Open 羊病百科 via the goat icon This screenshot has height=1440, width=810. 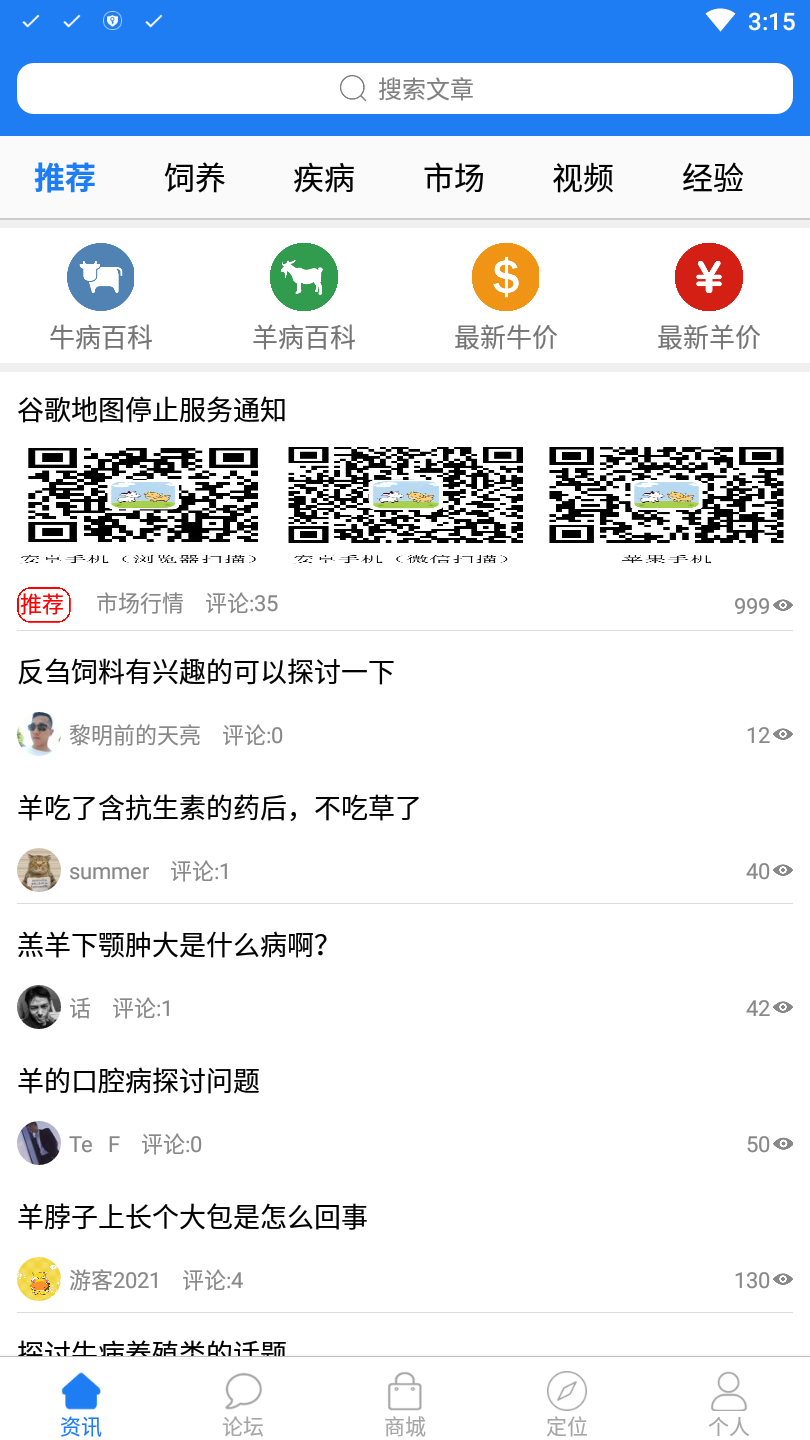coord(303,276)
